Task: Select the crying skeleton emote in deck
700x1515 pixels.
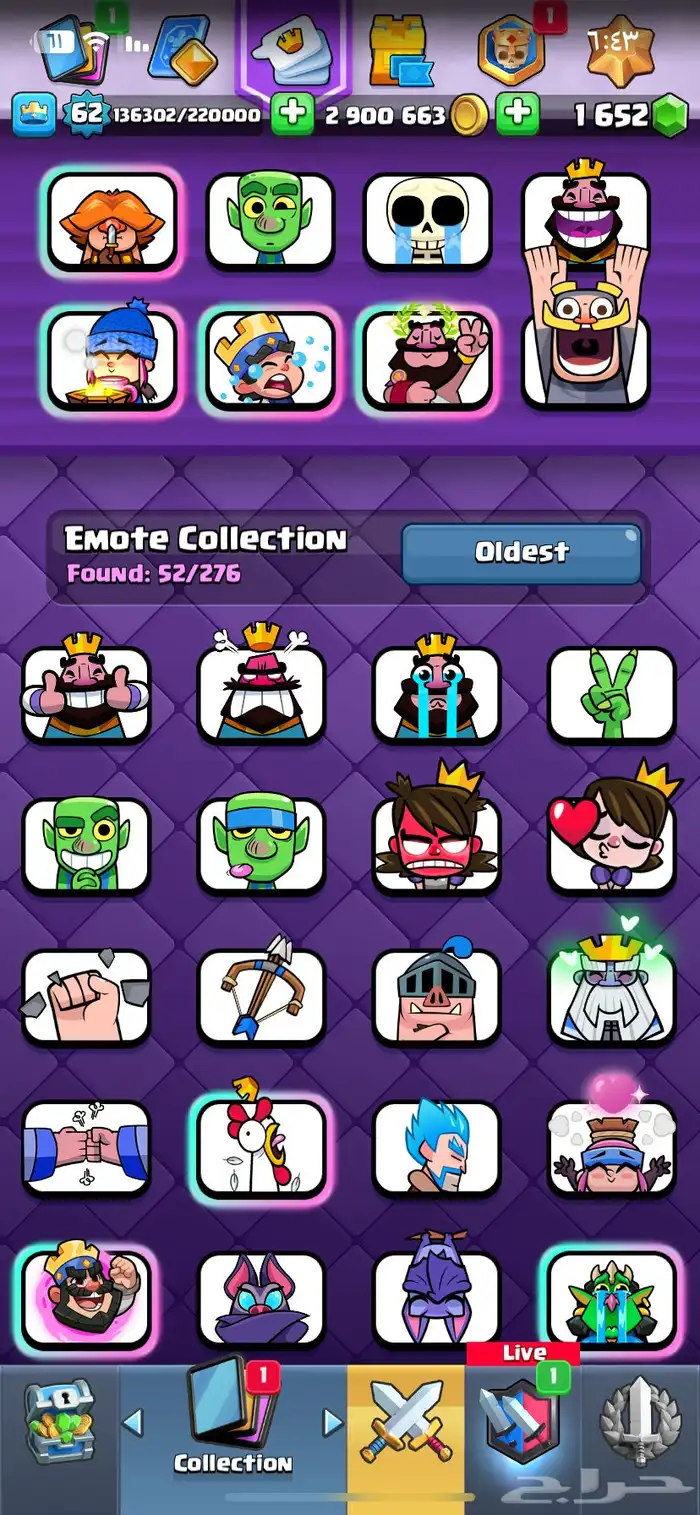Action: tap(427, 222)
